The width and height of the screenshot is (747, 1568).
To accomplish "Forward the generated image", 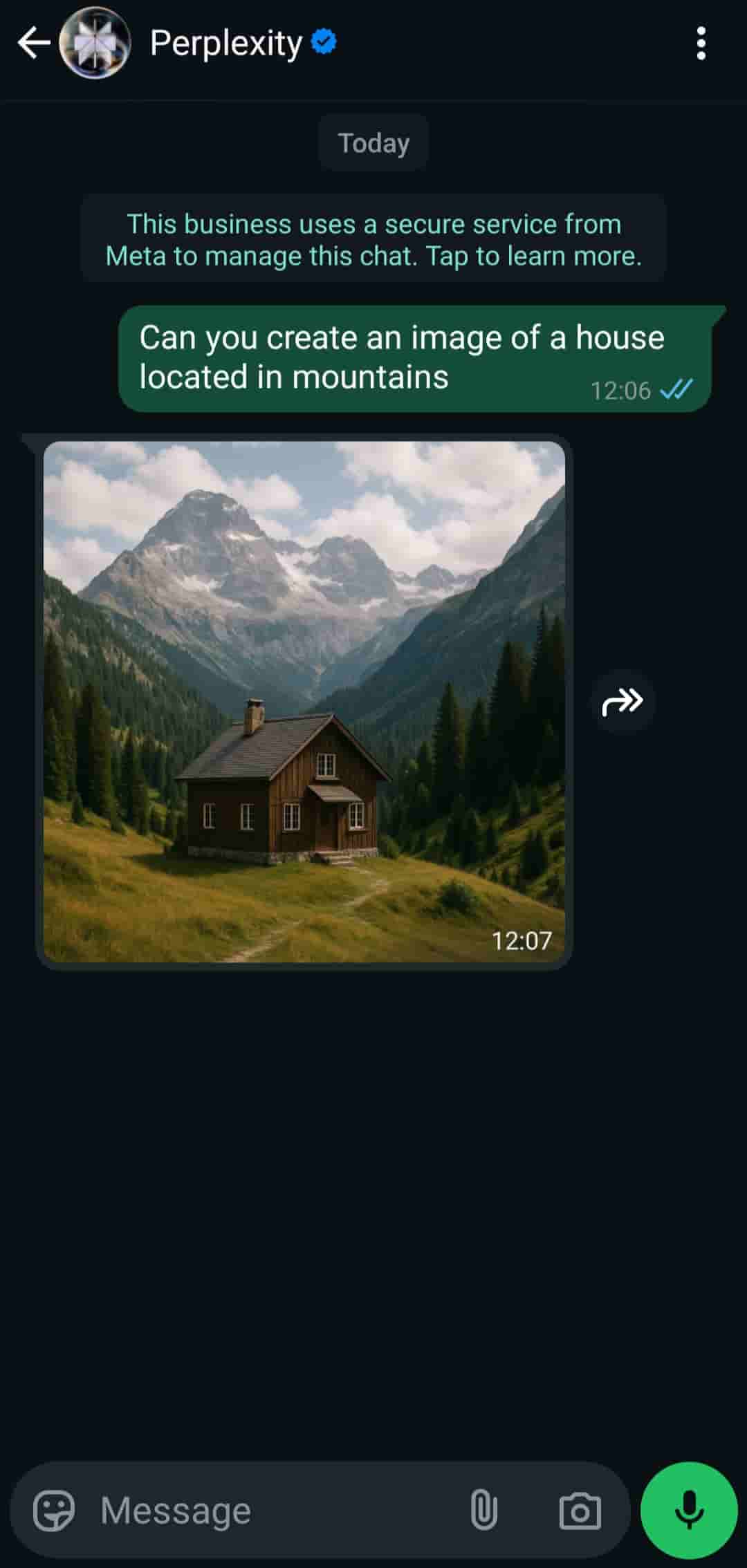I will (622, 701).
